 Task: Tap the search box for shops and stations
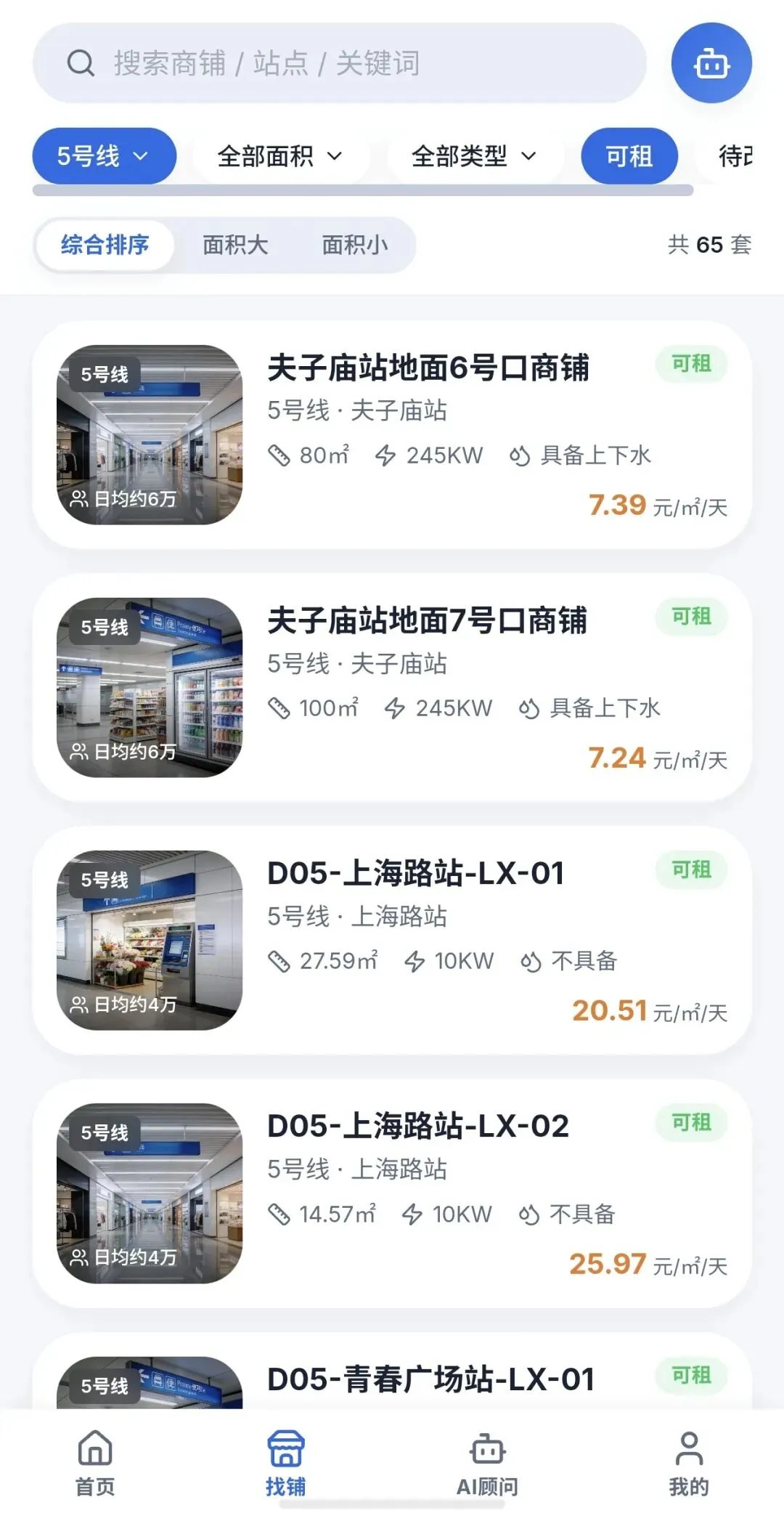339,63
